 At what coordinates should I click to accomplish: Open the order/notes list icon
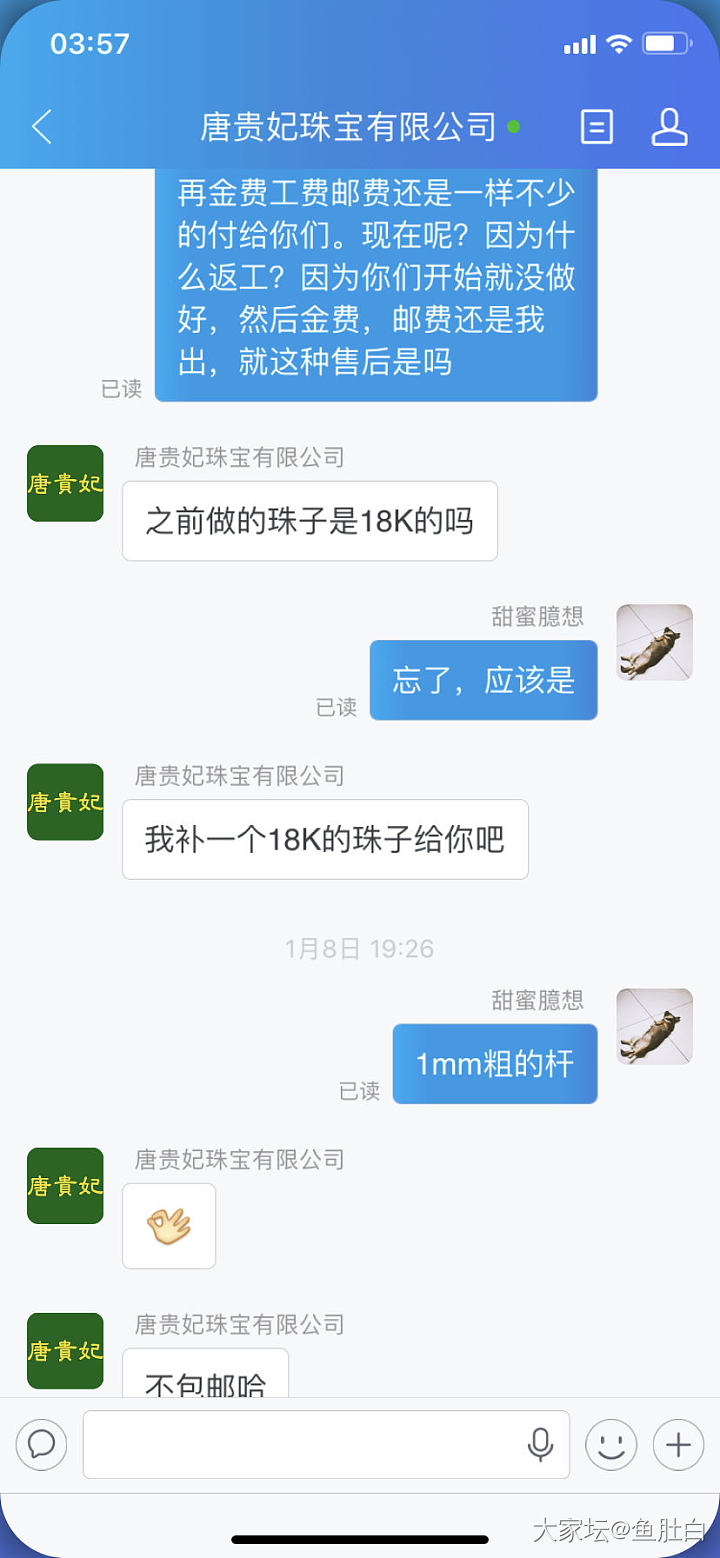[x=597, y=127]
